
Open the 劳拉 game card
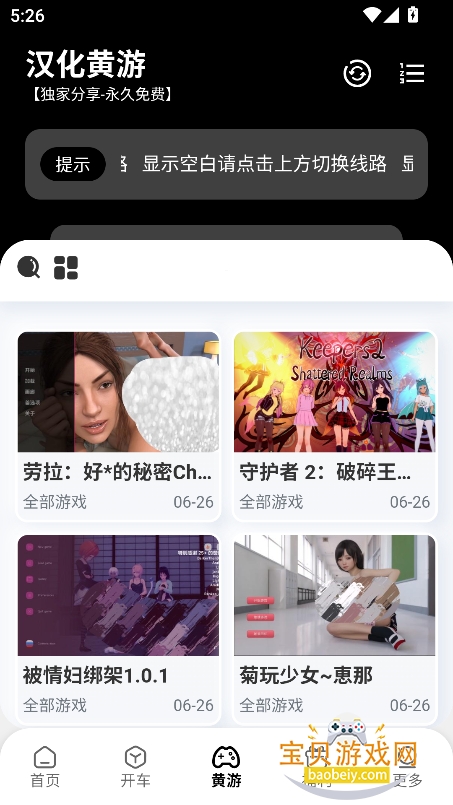(118, 426)
